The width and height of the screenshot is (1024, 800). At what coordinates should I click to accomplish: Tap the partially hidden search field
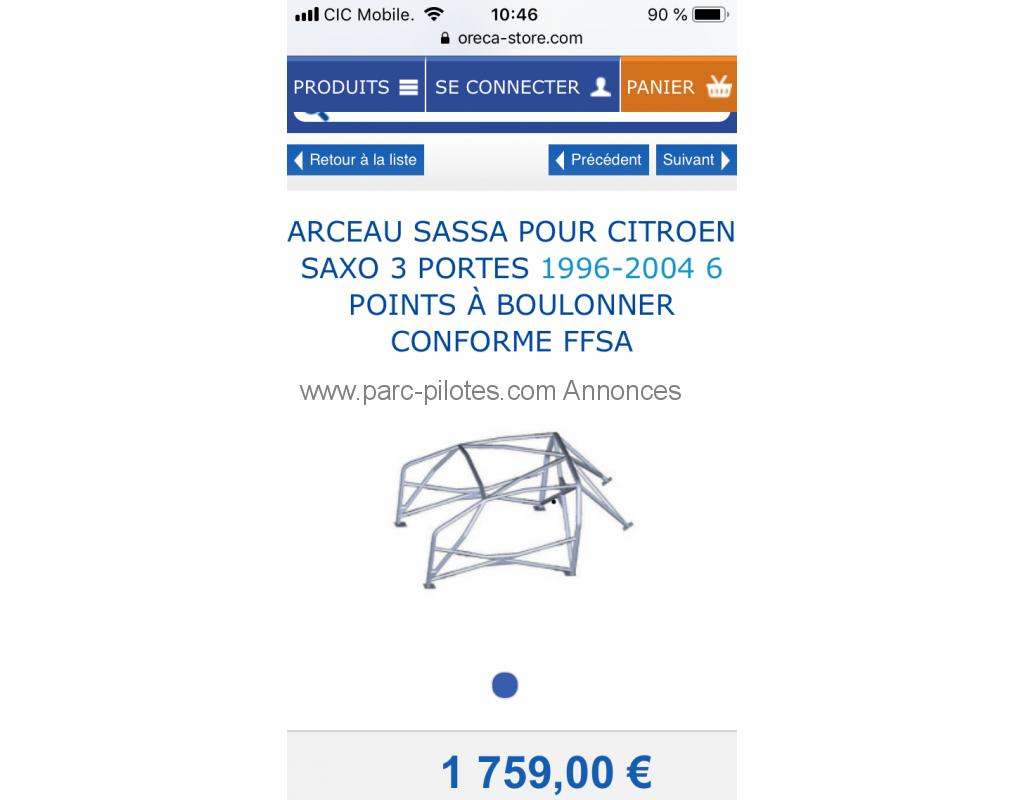coord(520,116)
